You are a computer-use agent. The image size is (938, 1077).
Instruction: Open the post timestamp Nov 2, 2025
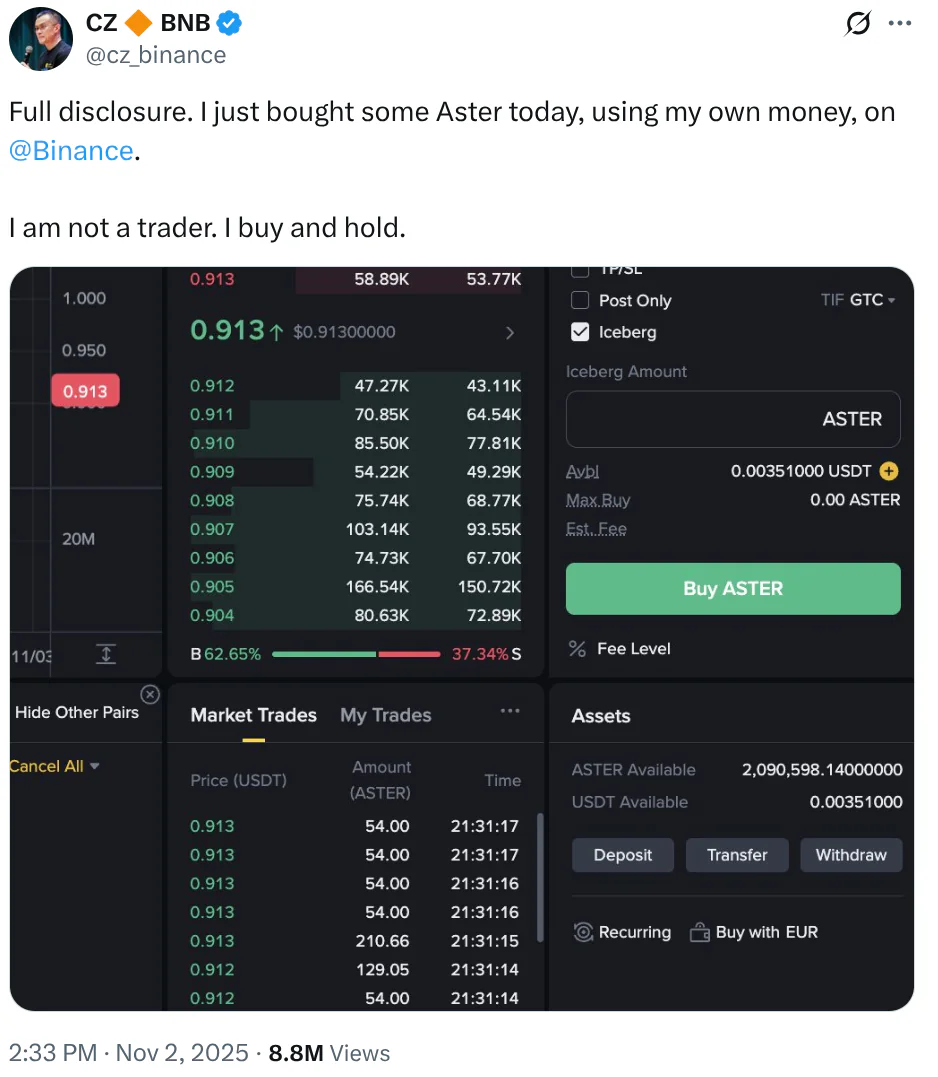click(x=128, y=1052)
